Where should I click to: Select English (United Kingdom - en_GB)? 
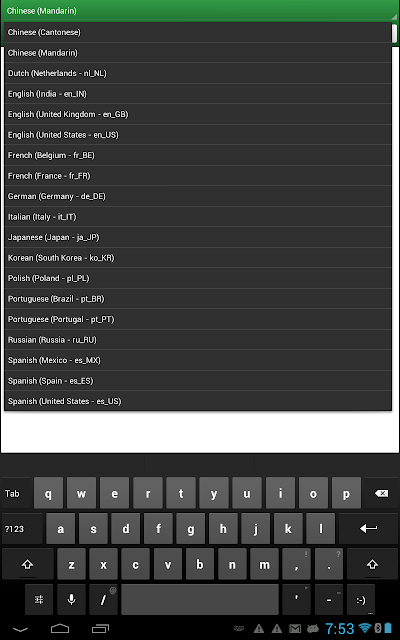tap(198, 114)
